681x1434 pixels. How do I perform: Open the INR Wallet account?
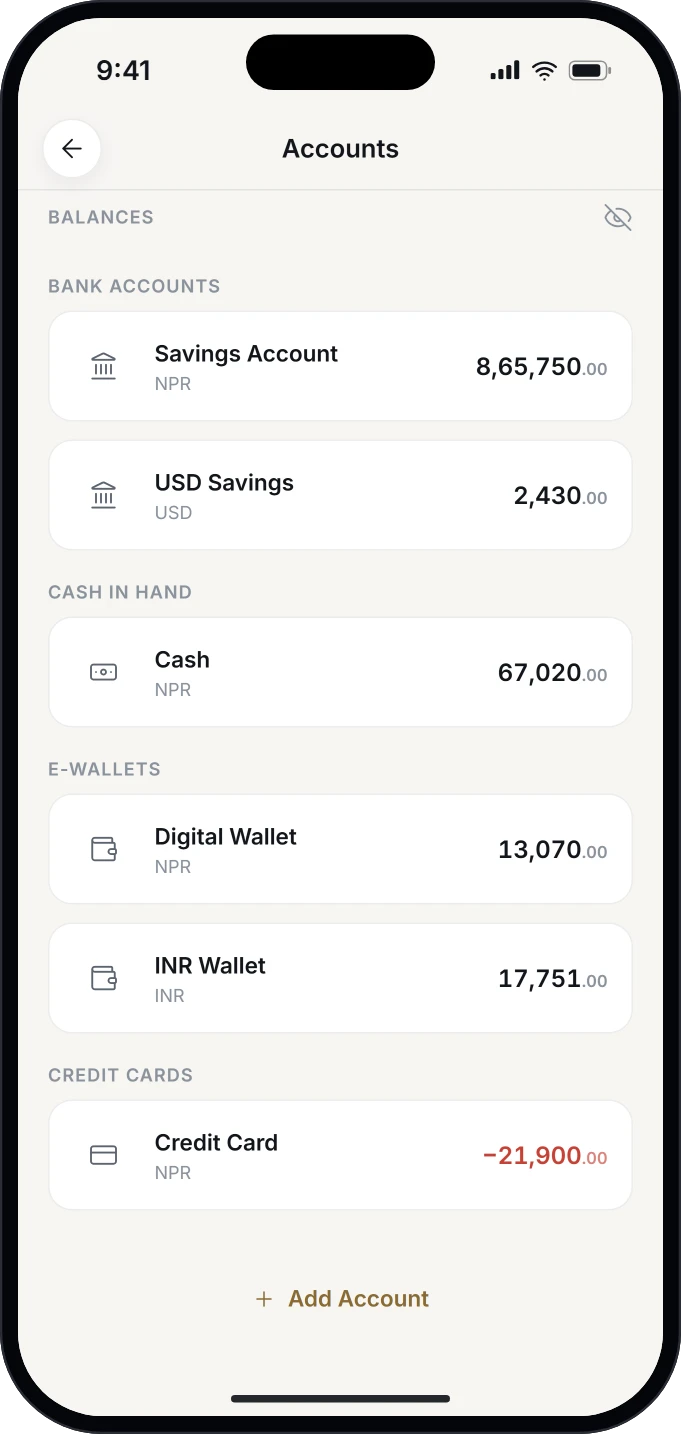(340, 978)
